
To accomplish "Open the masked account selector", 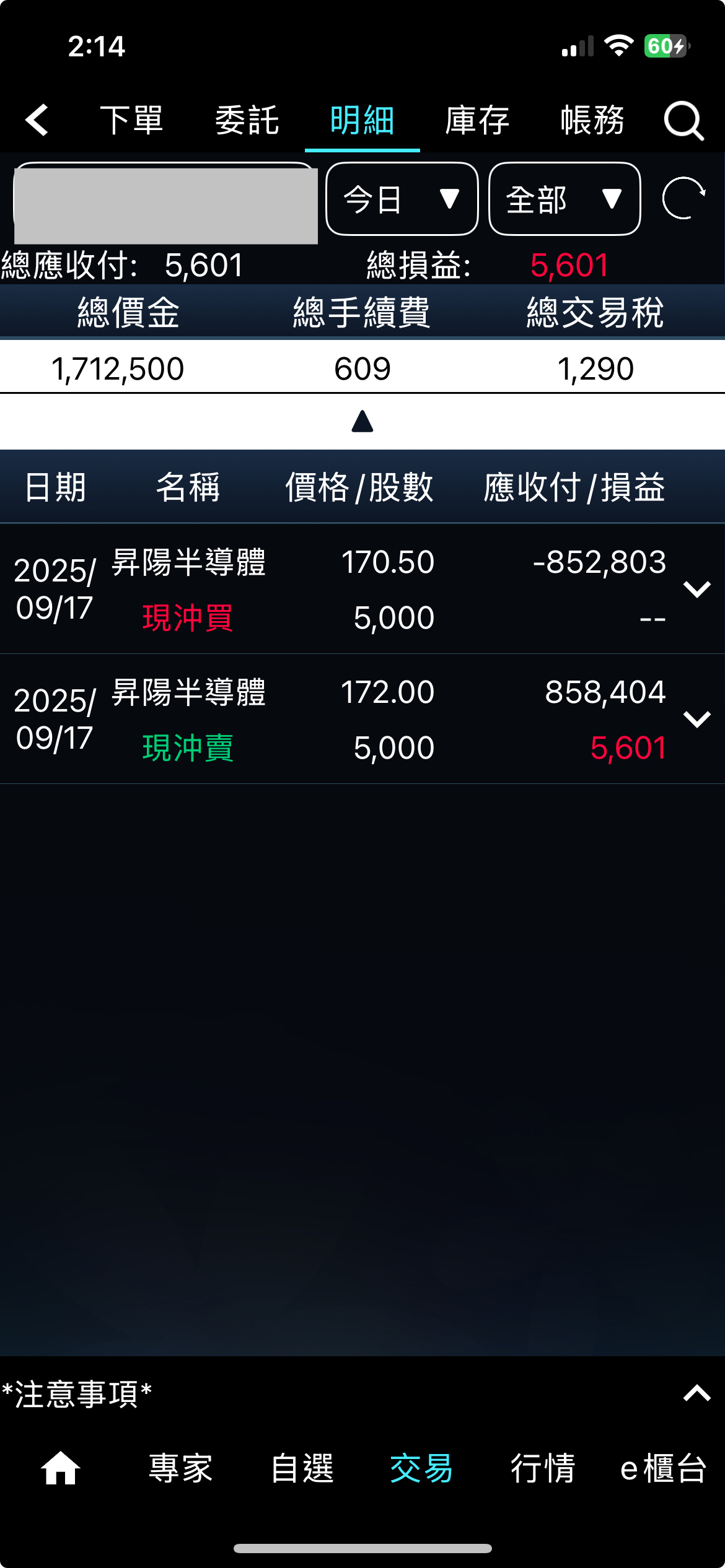I will (x=165, y=203).
